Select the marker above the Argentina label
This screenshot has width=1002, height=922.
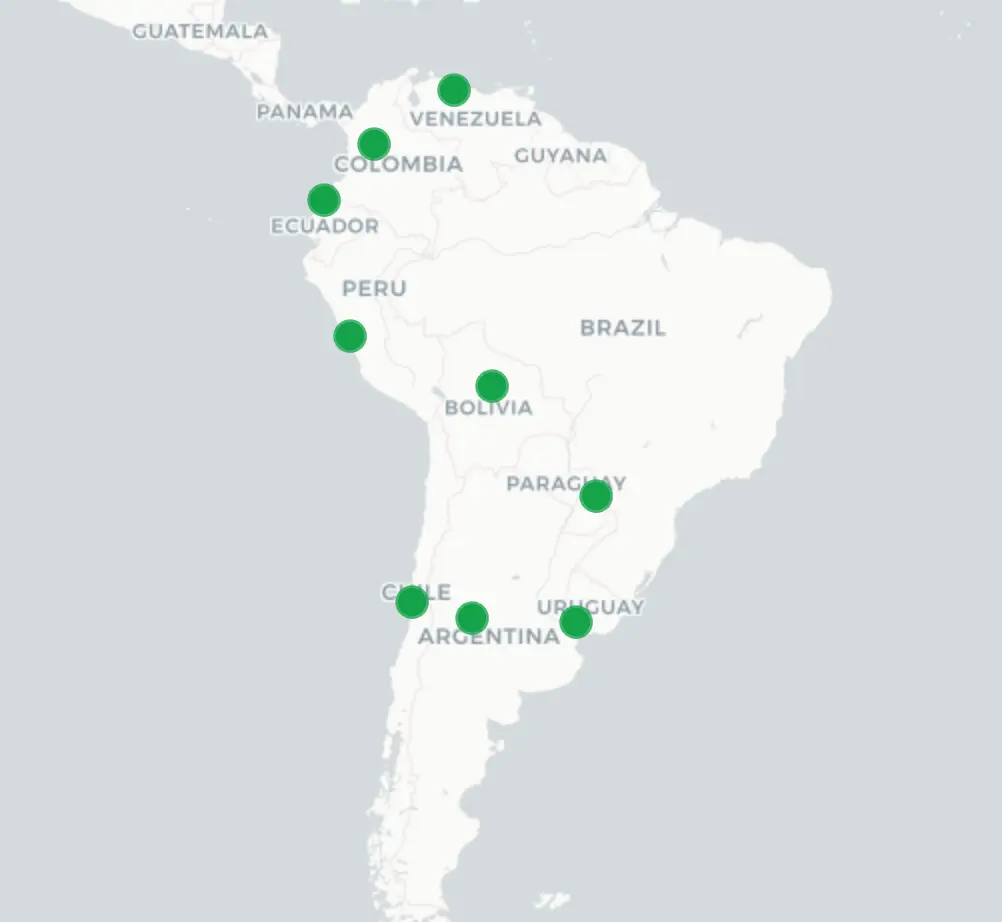coord(471,618)
